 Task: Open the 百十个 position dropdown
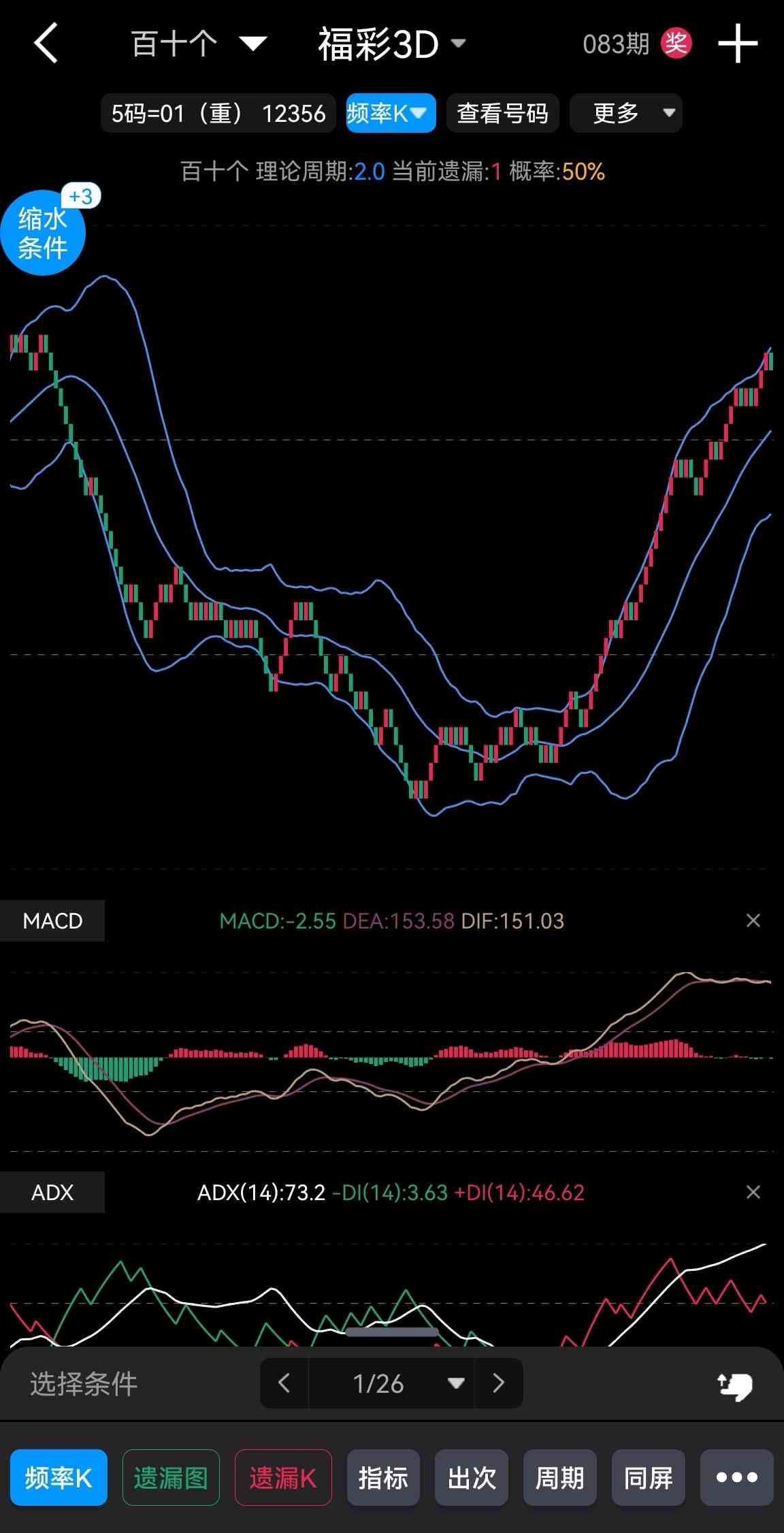coord(198,44)
